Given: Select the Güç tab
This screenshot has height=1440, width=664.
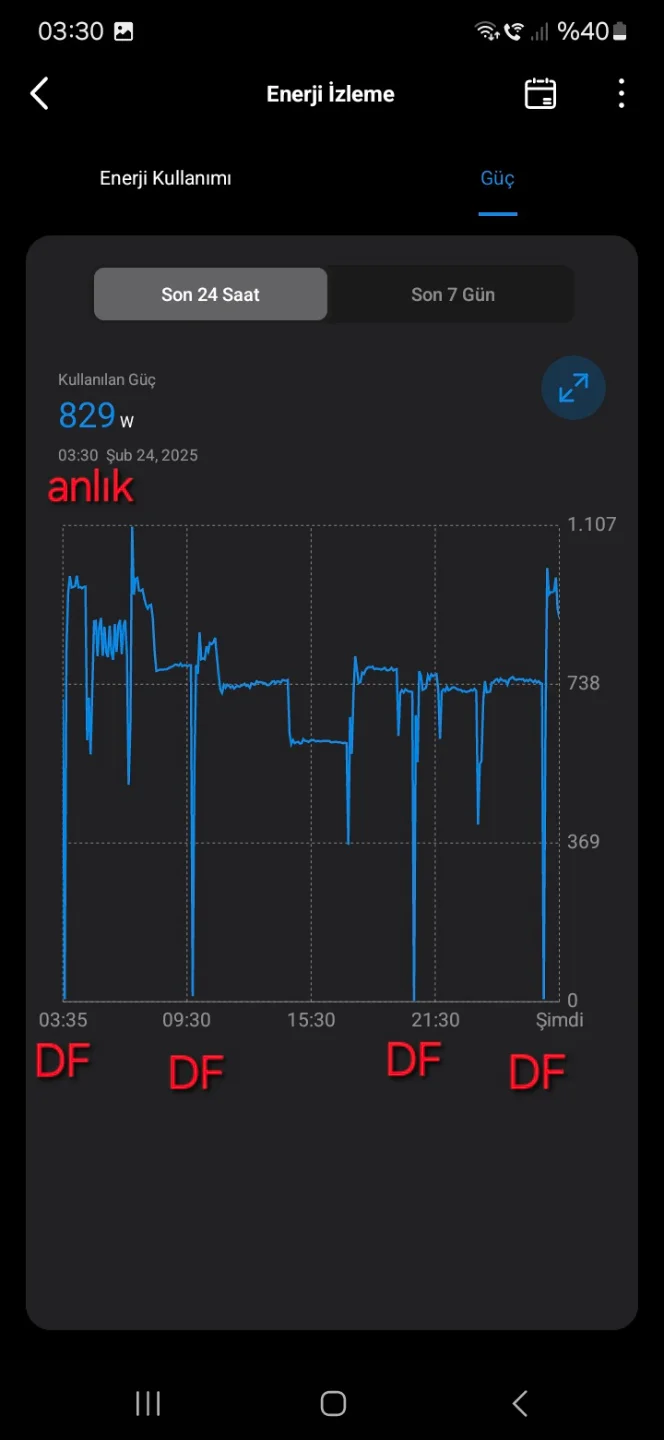Looking at the screenshot, I should [x=497, y=178].
